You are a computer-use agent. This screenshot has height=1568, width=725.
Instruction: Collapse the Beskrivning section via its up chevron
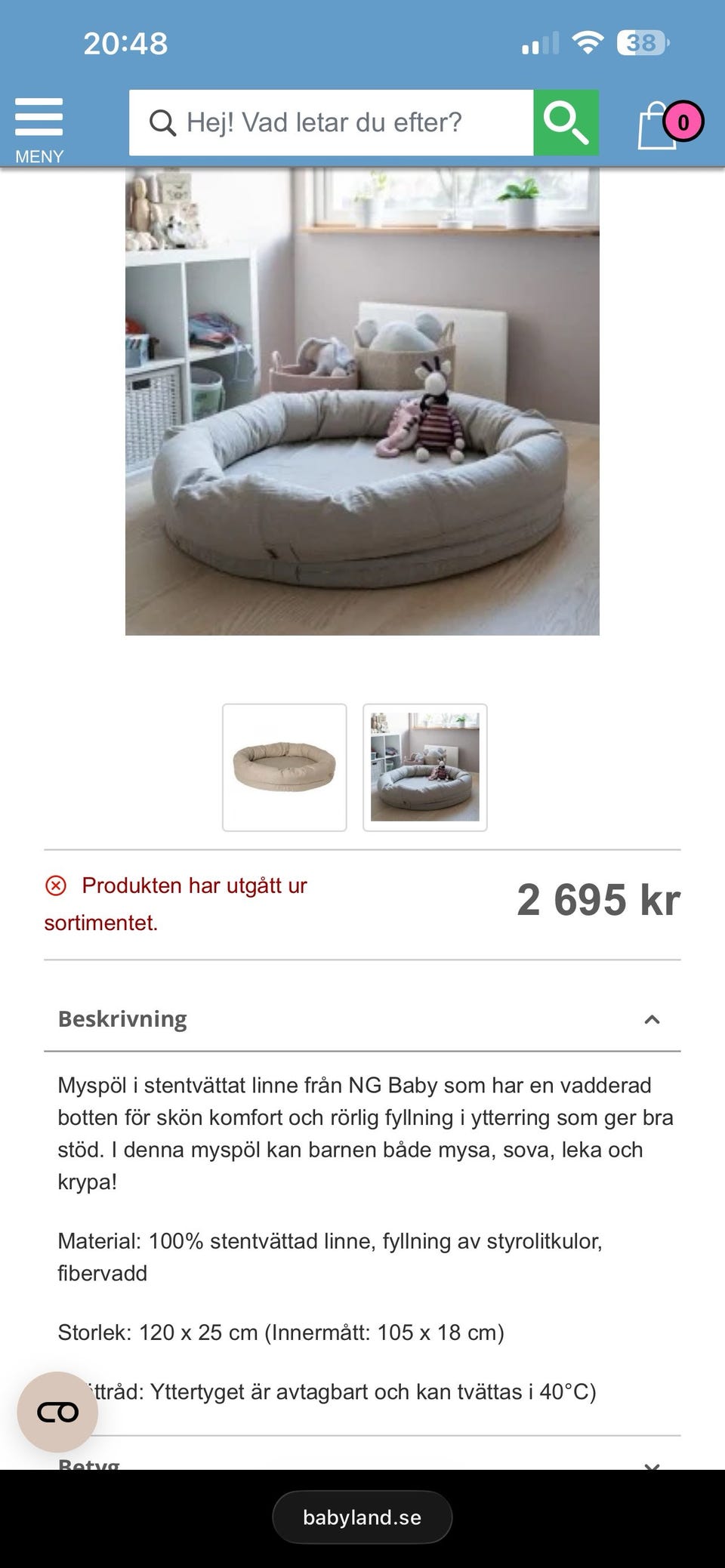coord(654,1019)
